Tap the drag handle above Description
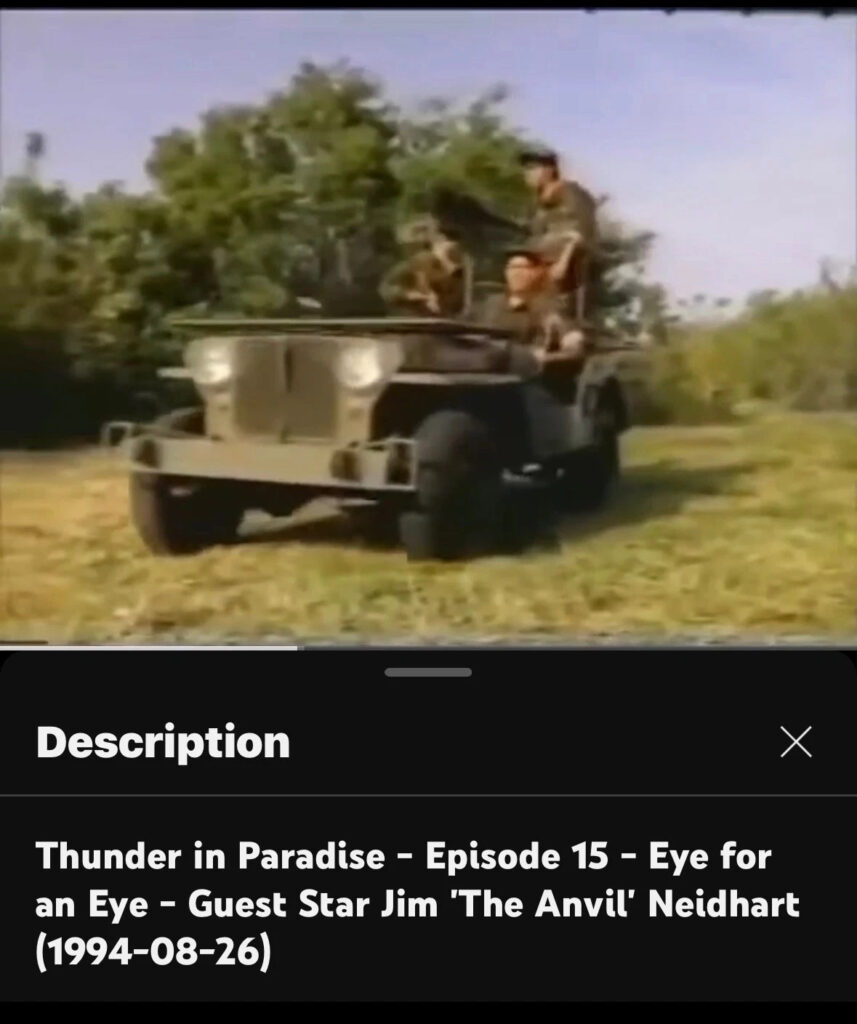 coord(428,672)
